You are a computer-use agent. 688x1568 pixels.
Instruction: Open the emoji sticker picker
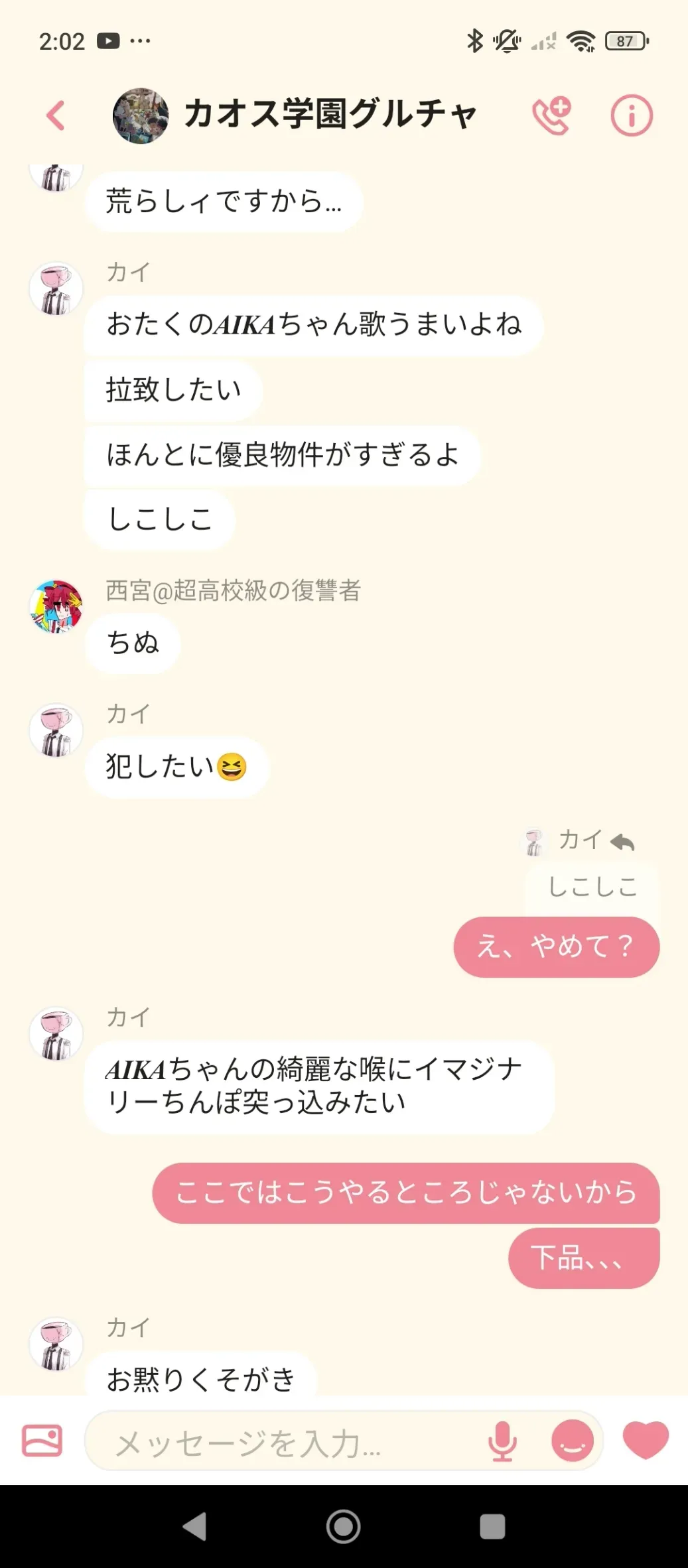[x=573, y=1441]
